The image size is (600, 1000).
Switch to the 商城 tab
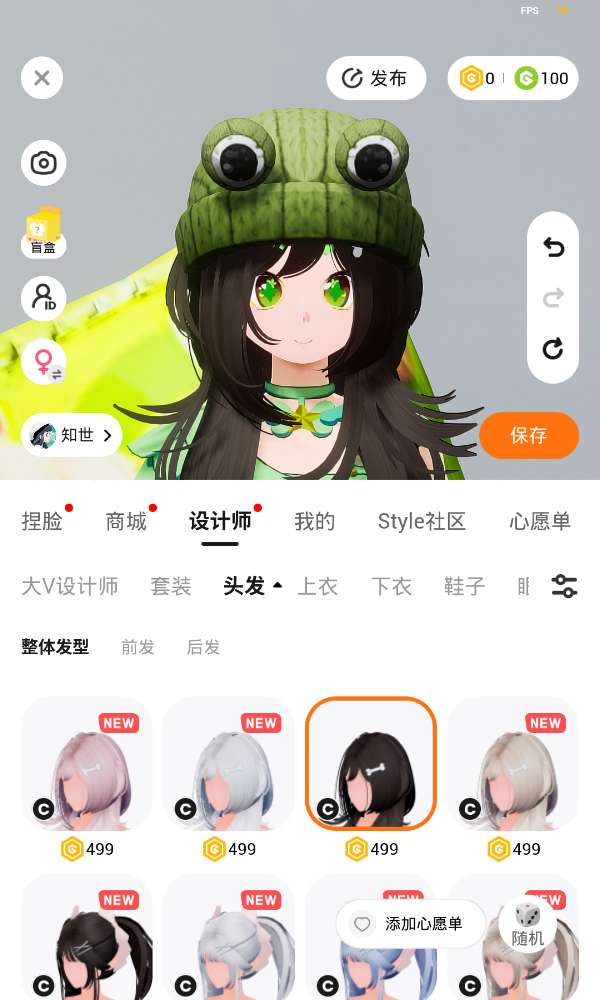[x=126, y=521]
